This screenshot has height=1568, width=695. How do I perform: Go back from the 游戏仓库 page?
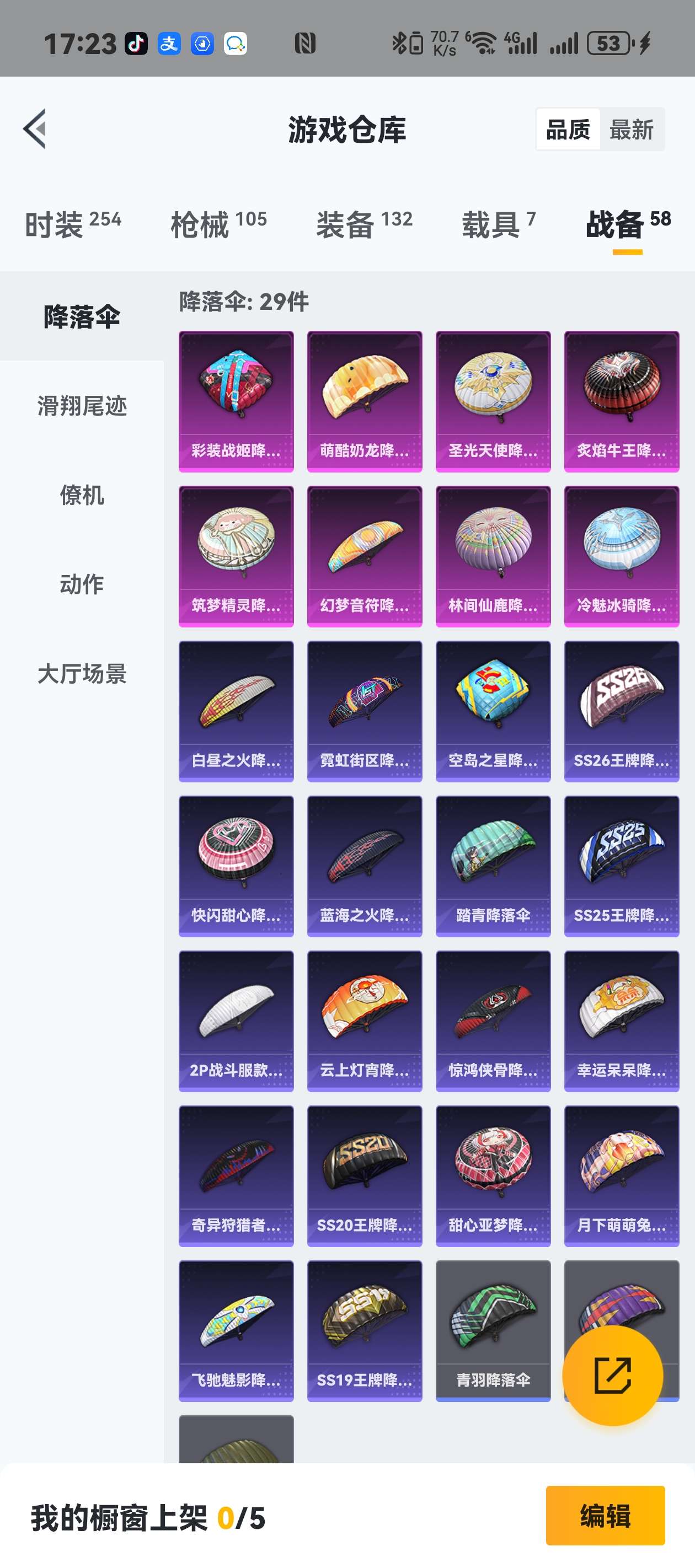(35, 128)
